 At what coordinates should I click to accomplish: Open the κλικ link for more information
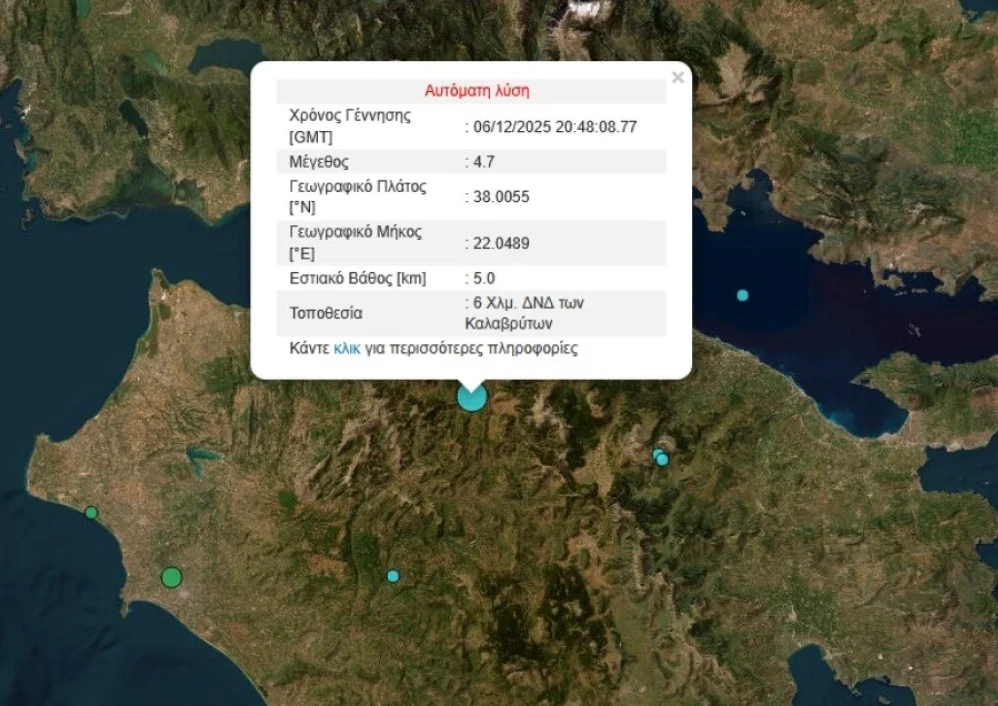(x=347, y=349)
